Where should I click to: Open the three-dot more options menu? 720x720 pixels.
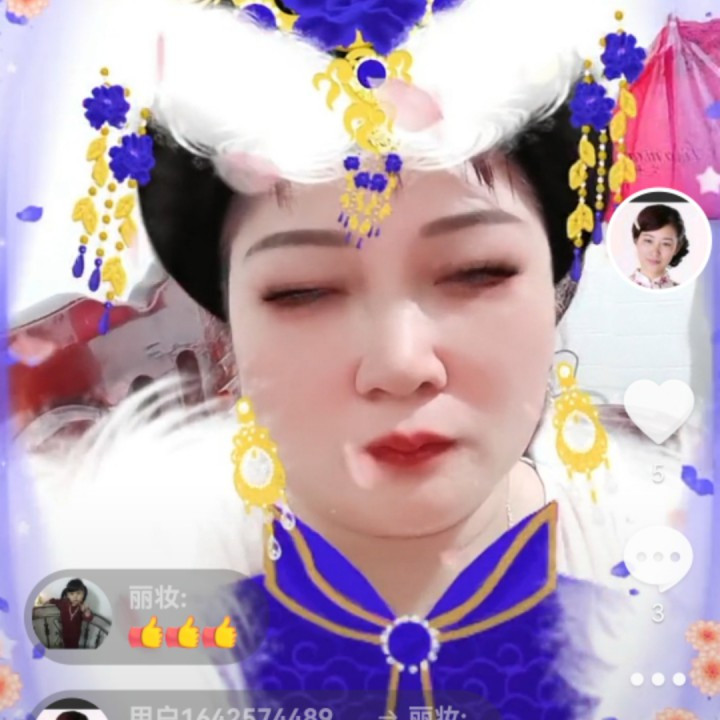658,679
